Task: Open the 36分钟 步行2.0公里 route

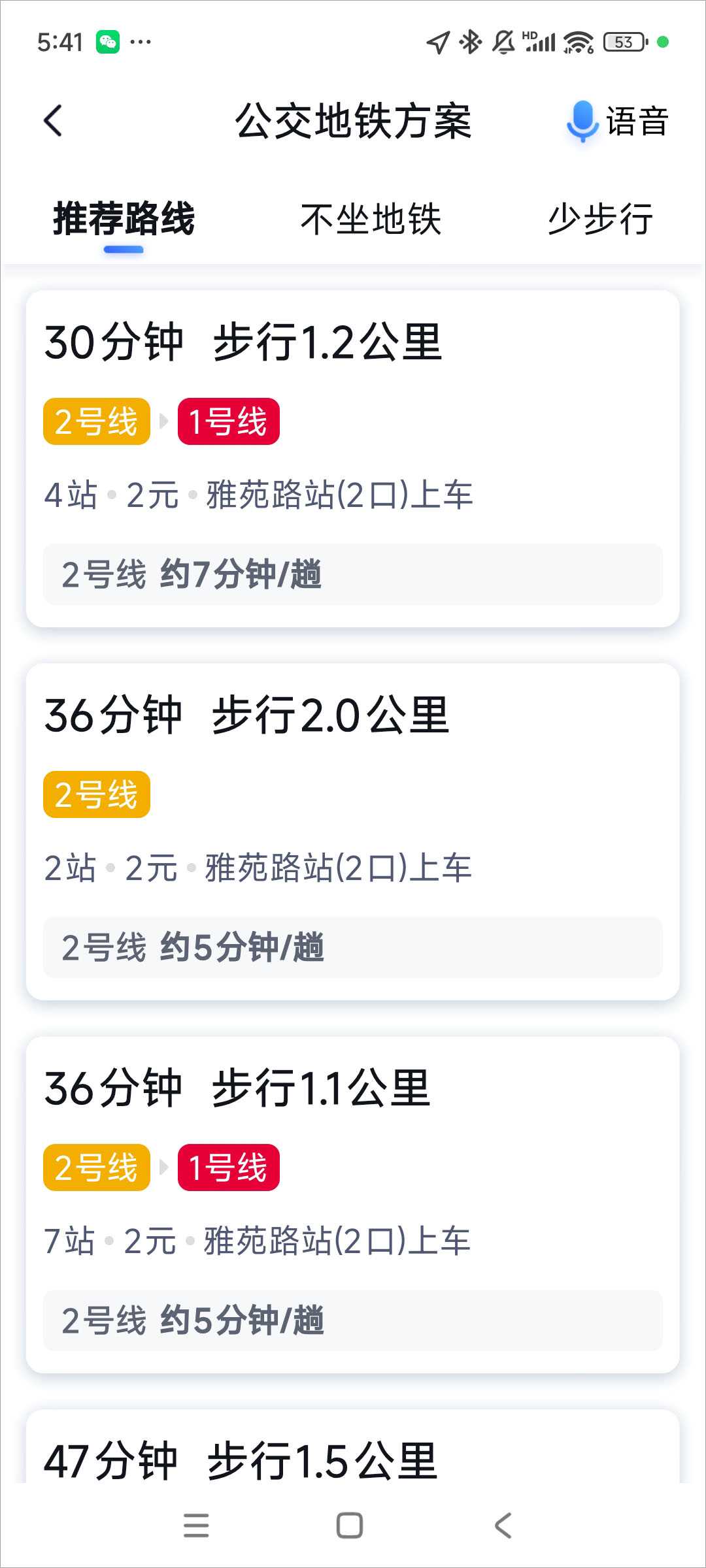Action: (353, 832)
